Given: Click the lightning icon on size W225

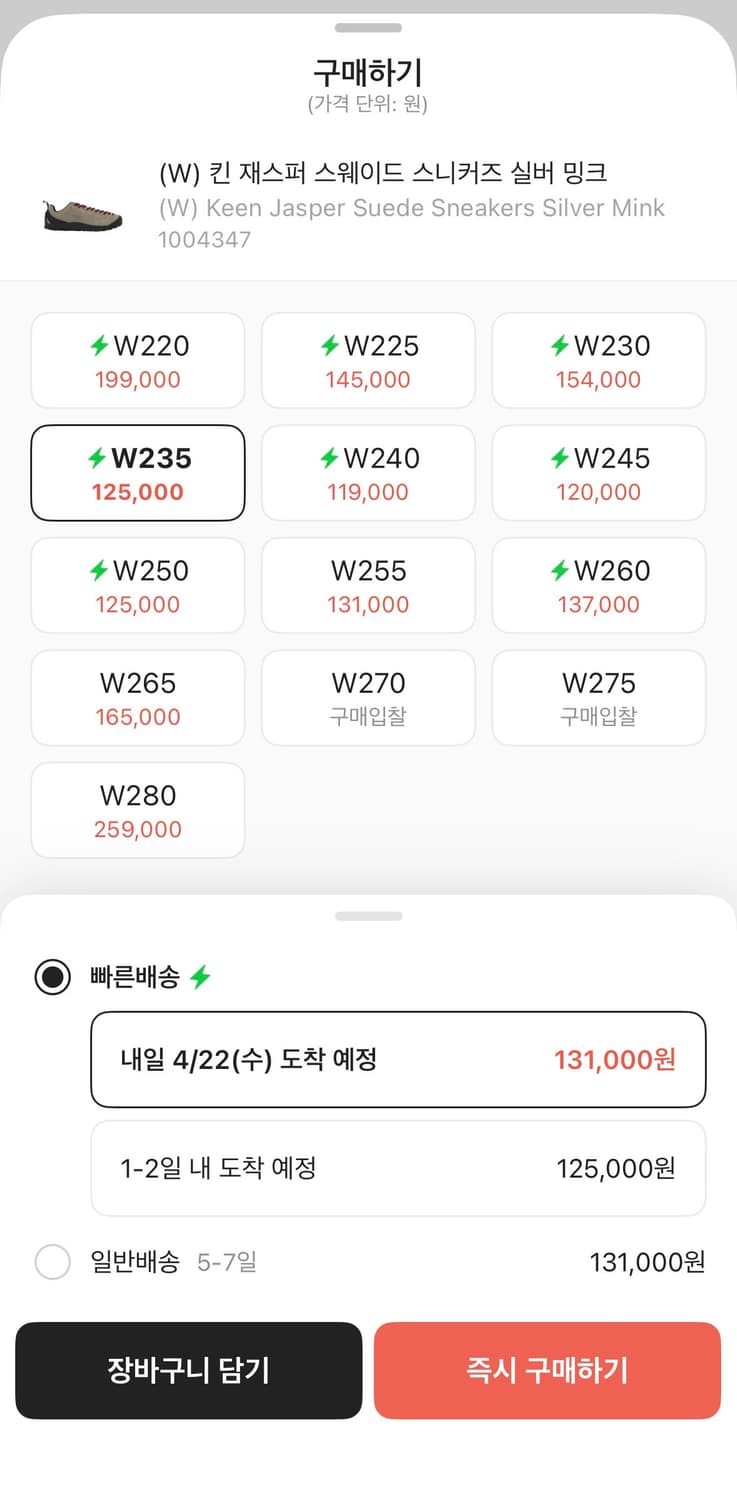Looking at the screenshot, I should click(x=330, y=346).
